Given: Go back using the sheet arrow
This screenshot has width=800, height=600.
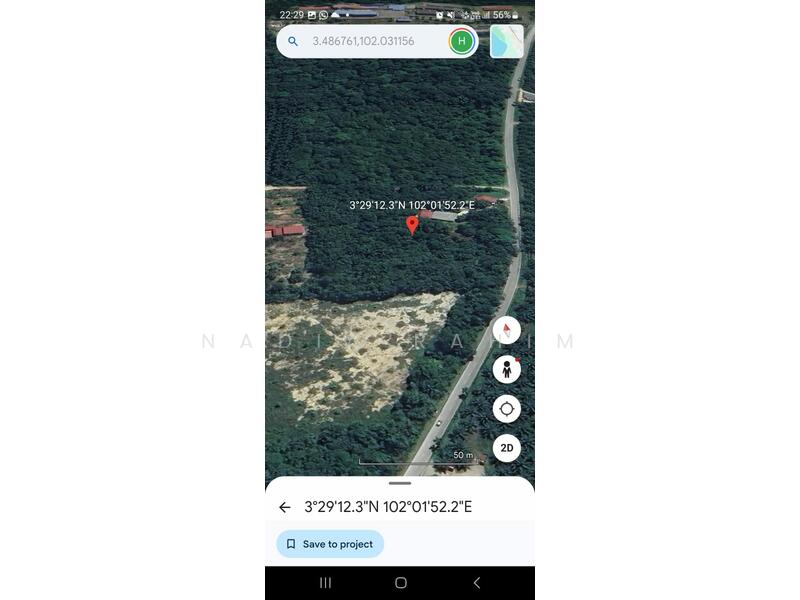Looking at the screenshot, I should click(x=285, y=507).
